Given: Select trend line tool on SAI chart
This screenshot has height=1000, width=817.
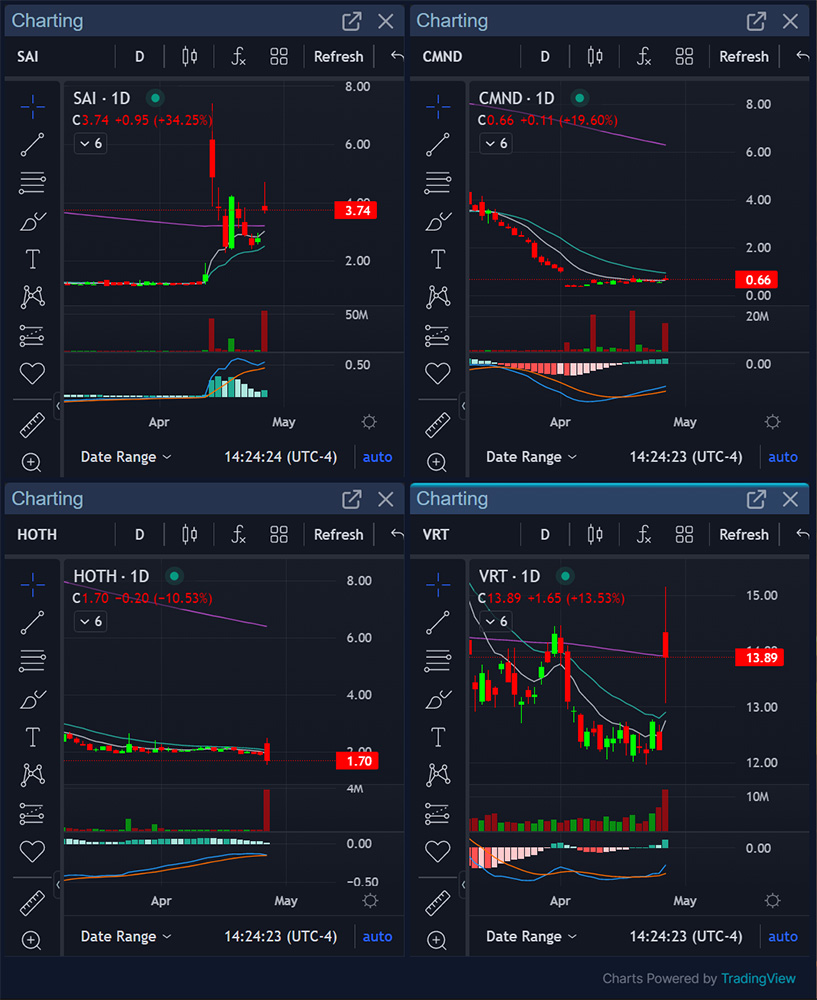Looking at the screenshot, I should coord(33,145).
